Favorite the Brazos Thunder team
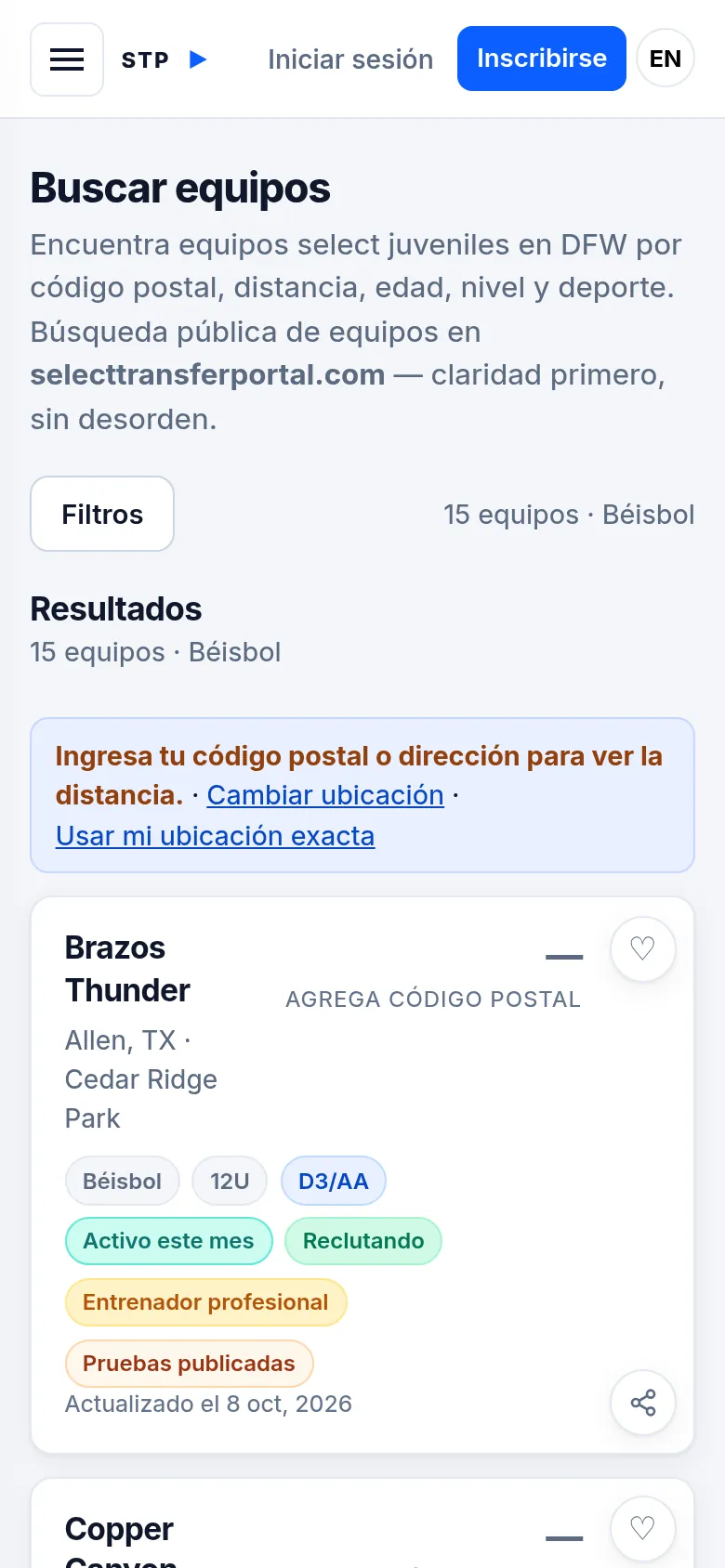Screen dimensions: 725x1568 pos(642,948)
